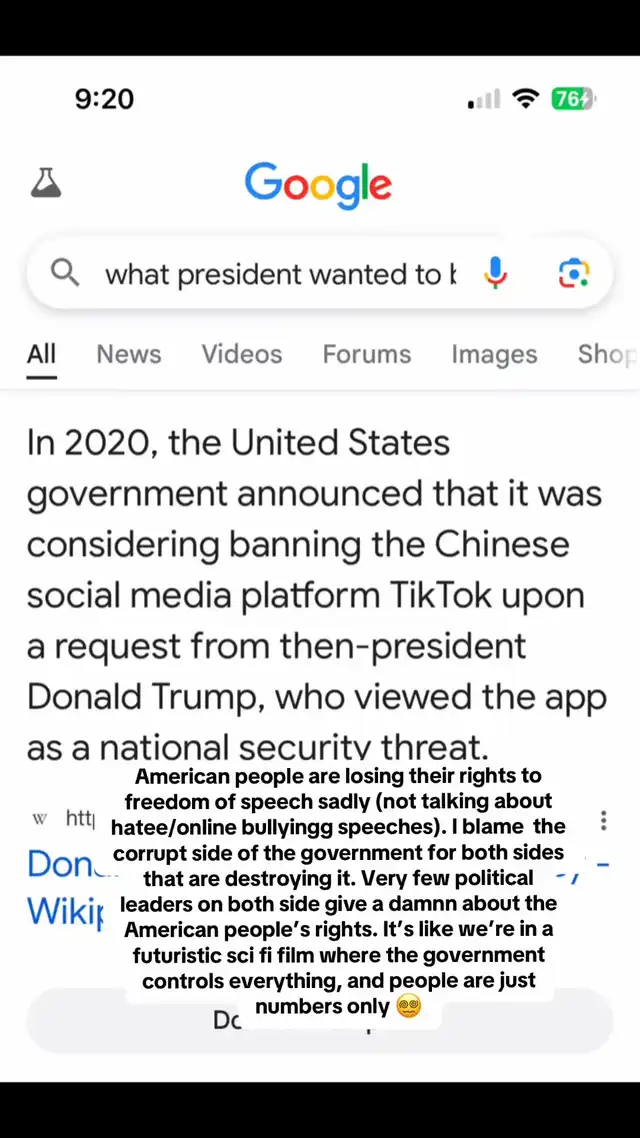Open the Donald Trump Wikipedia result link
The width and height of the screenshot is (640, 1138).
point(65,888)
